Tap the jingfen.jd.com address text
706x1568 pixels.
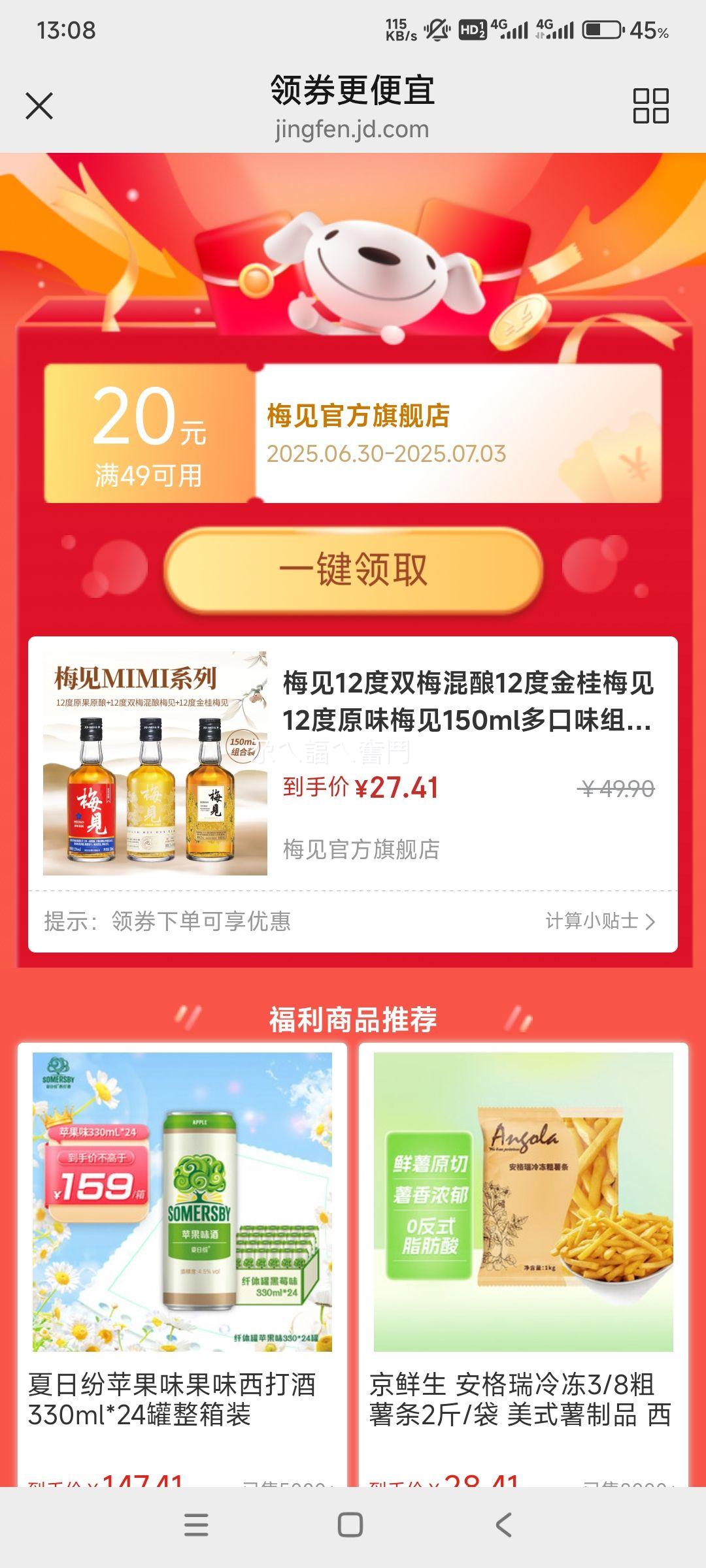coord(353,129)
